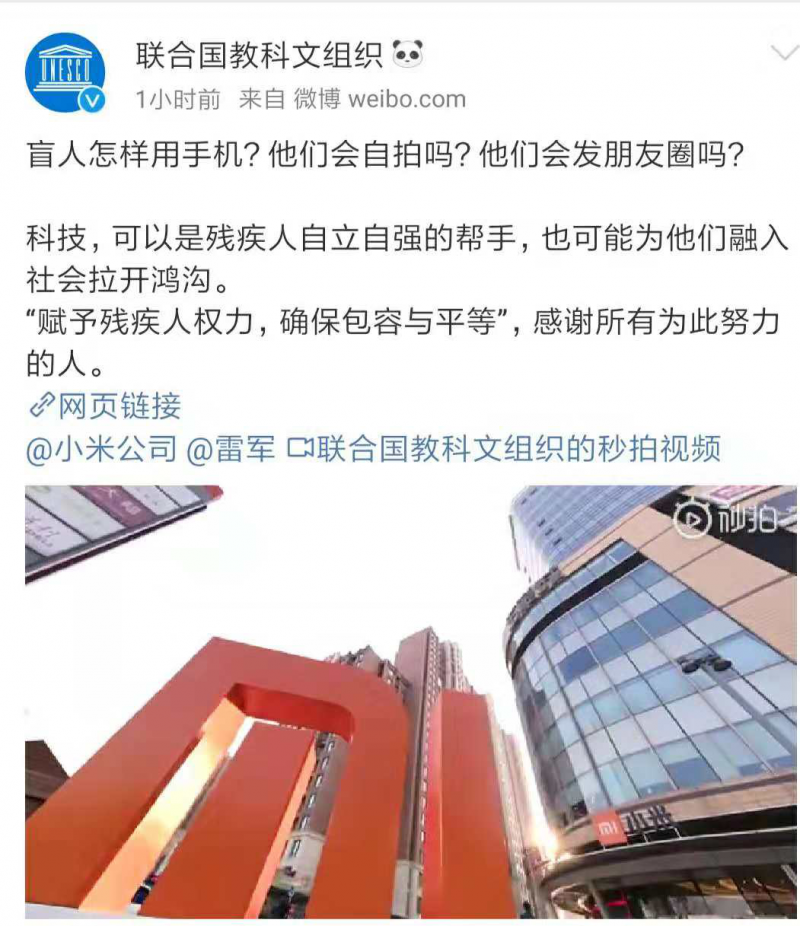
Task: Open the 联合国教科文组织的秒拍视频 video link
Action: tap(520, 452)
